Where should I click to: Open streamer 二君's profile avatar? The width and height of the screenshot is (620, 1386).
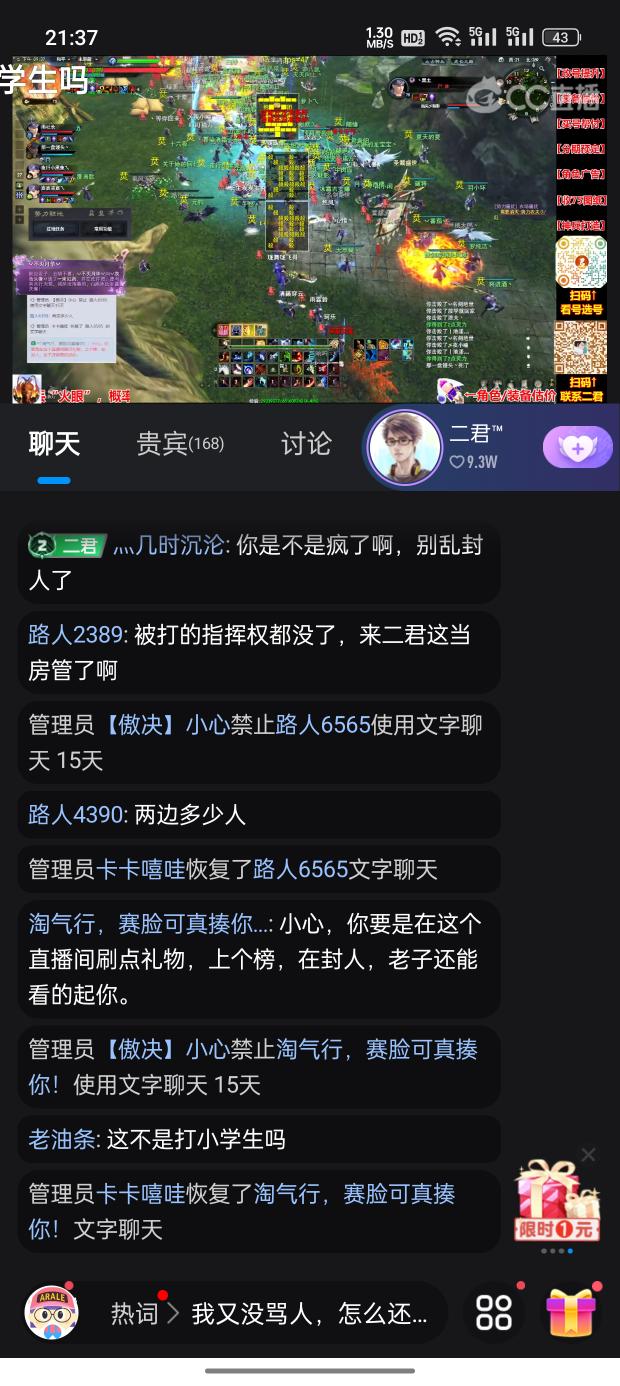pos(405,448)
